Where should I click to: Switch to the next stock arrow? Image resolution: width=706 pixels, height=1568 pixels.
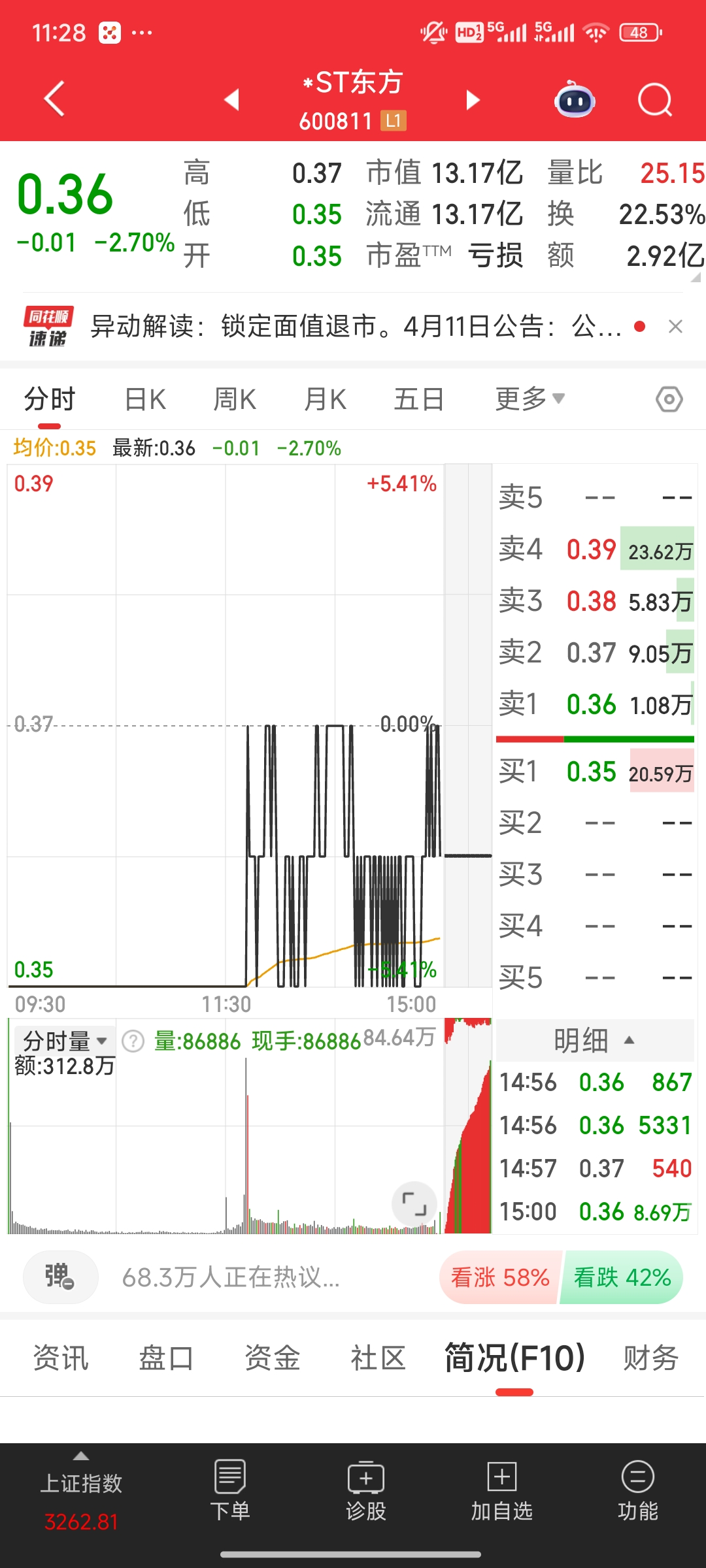(473, 99)
